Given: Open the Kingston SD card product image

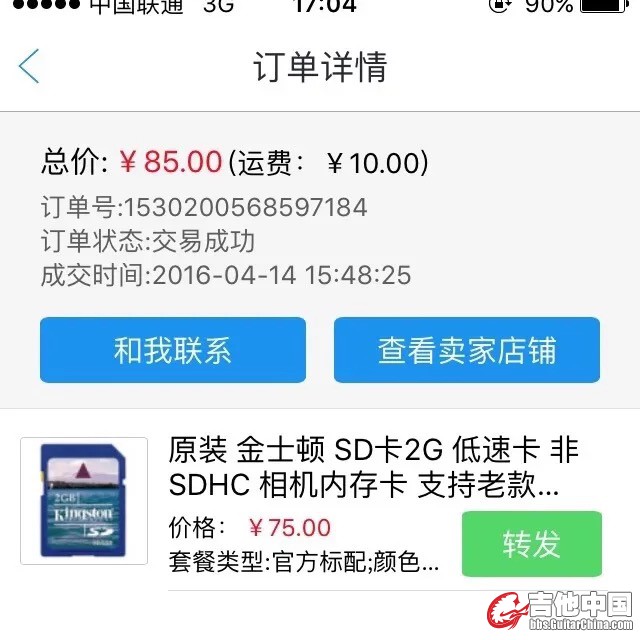Looking at the screenshot, I should coord(84,501).
